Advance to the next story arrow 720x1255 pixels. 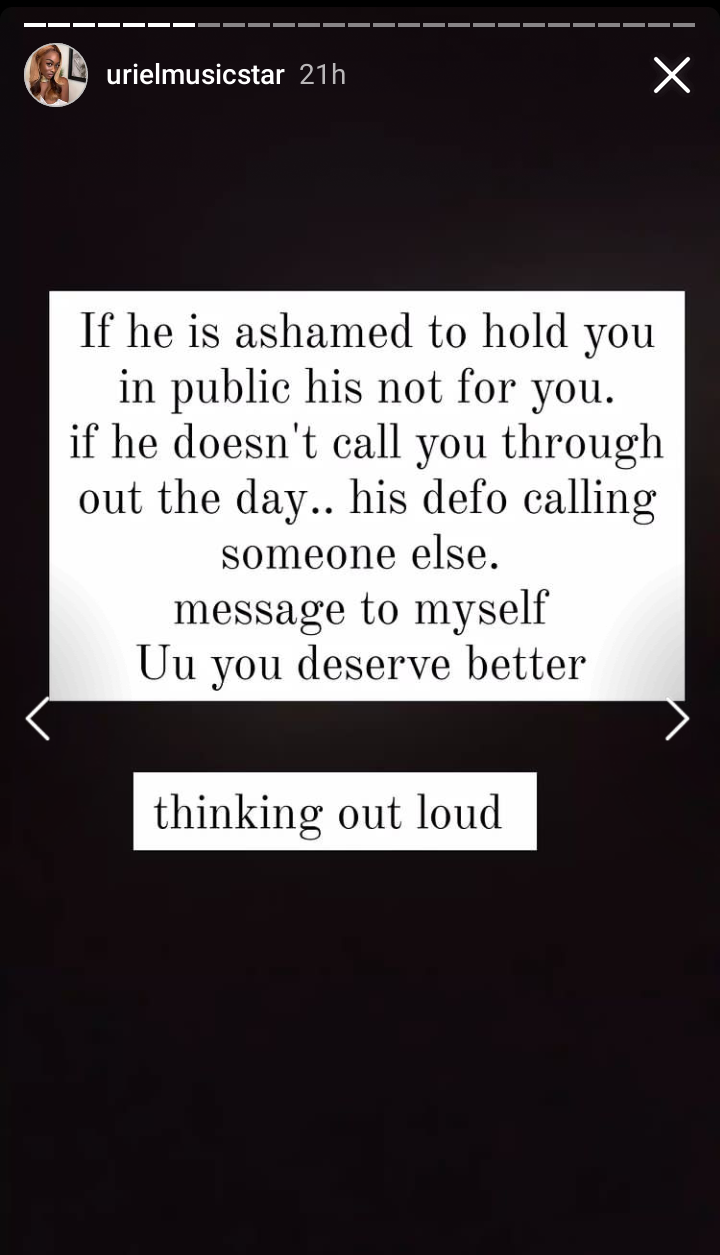[x=677, y=719]
